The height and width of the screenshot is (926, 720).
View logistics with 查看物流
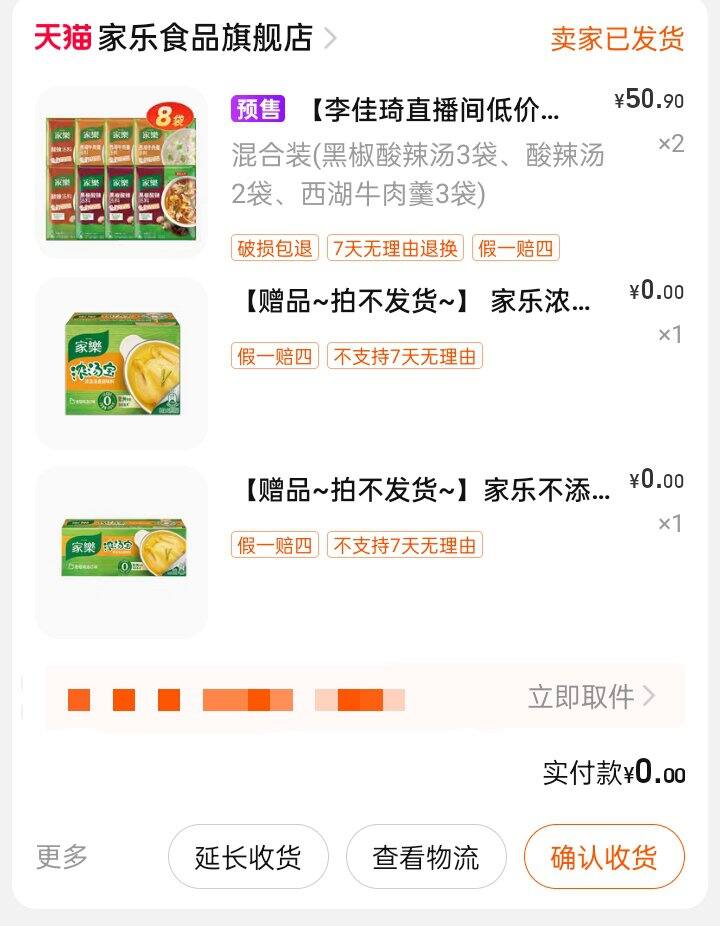coord(426,857)
